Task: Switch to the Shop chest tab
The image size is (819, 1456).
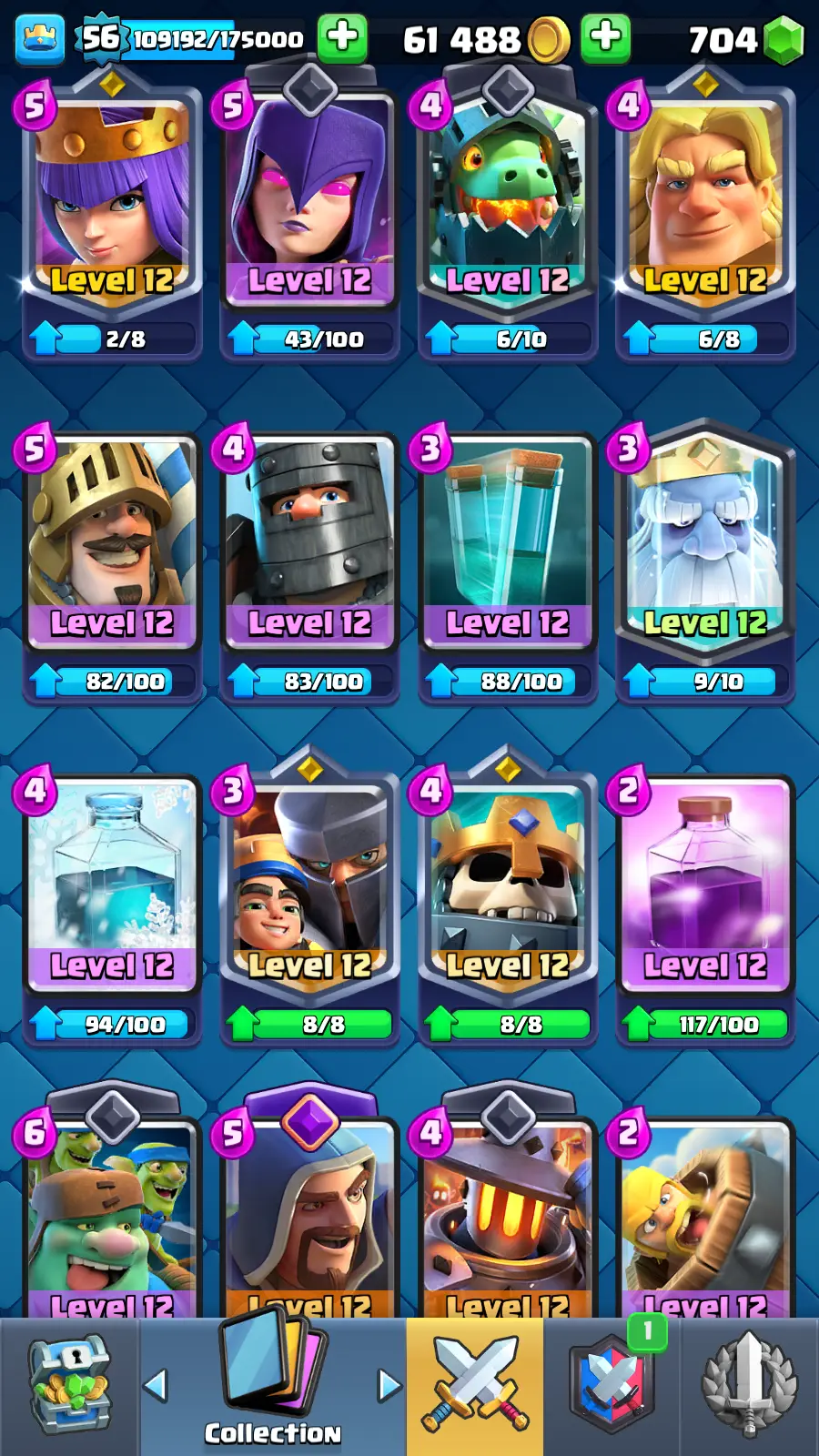Action: click(69, 1385)
